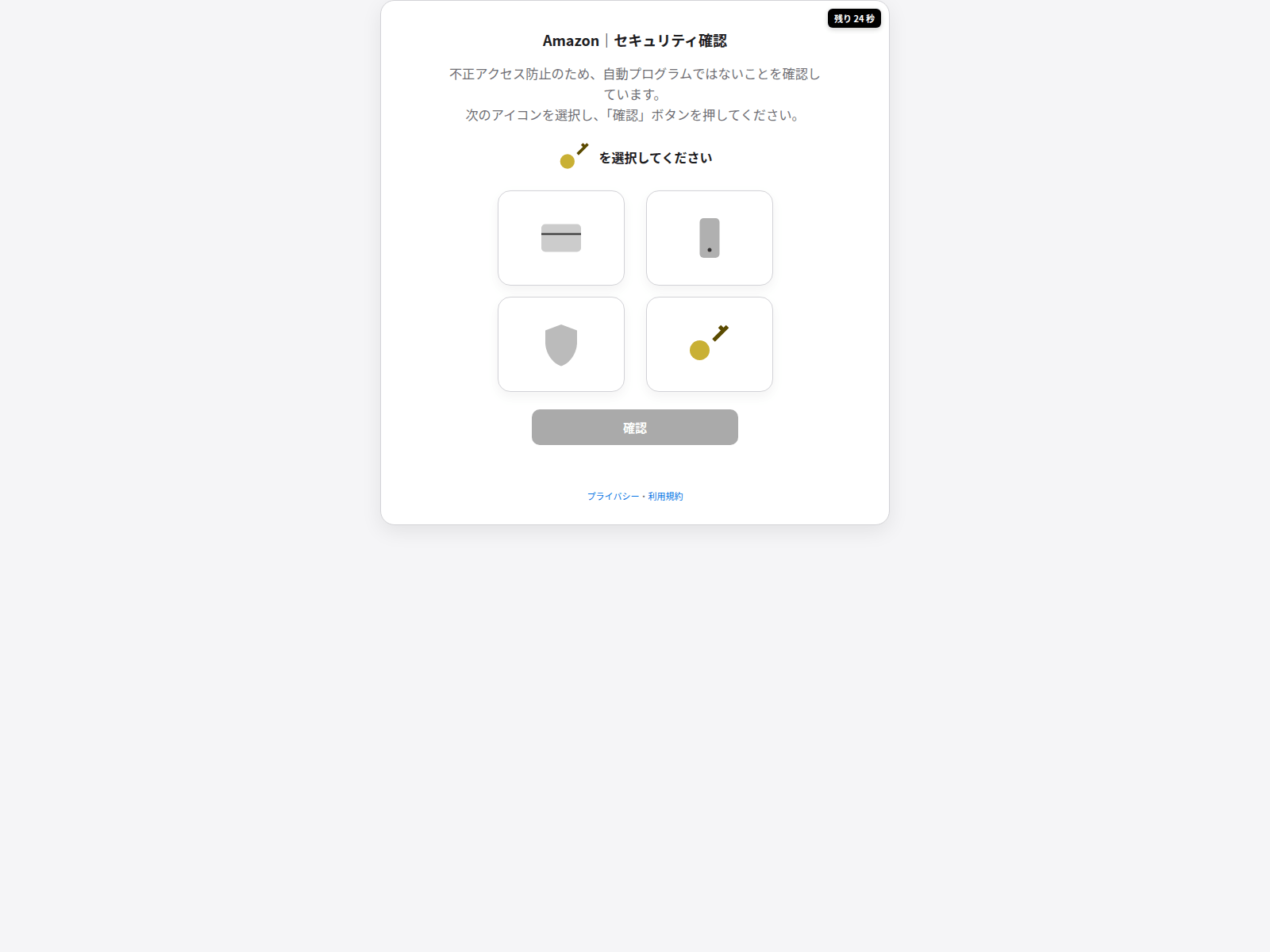Select the credit card icon tile
Image resolution: width=1270 pixels, height=952 pixels.
pyautogui.click(x=561, y=238)
